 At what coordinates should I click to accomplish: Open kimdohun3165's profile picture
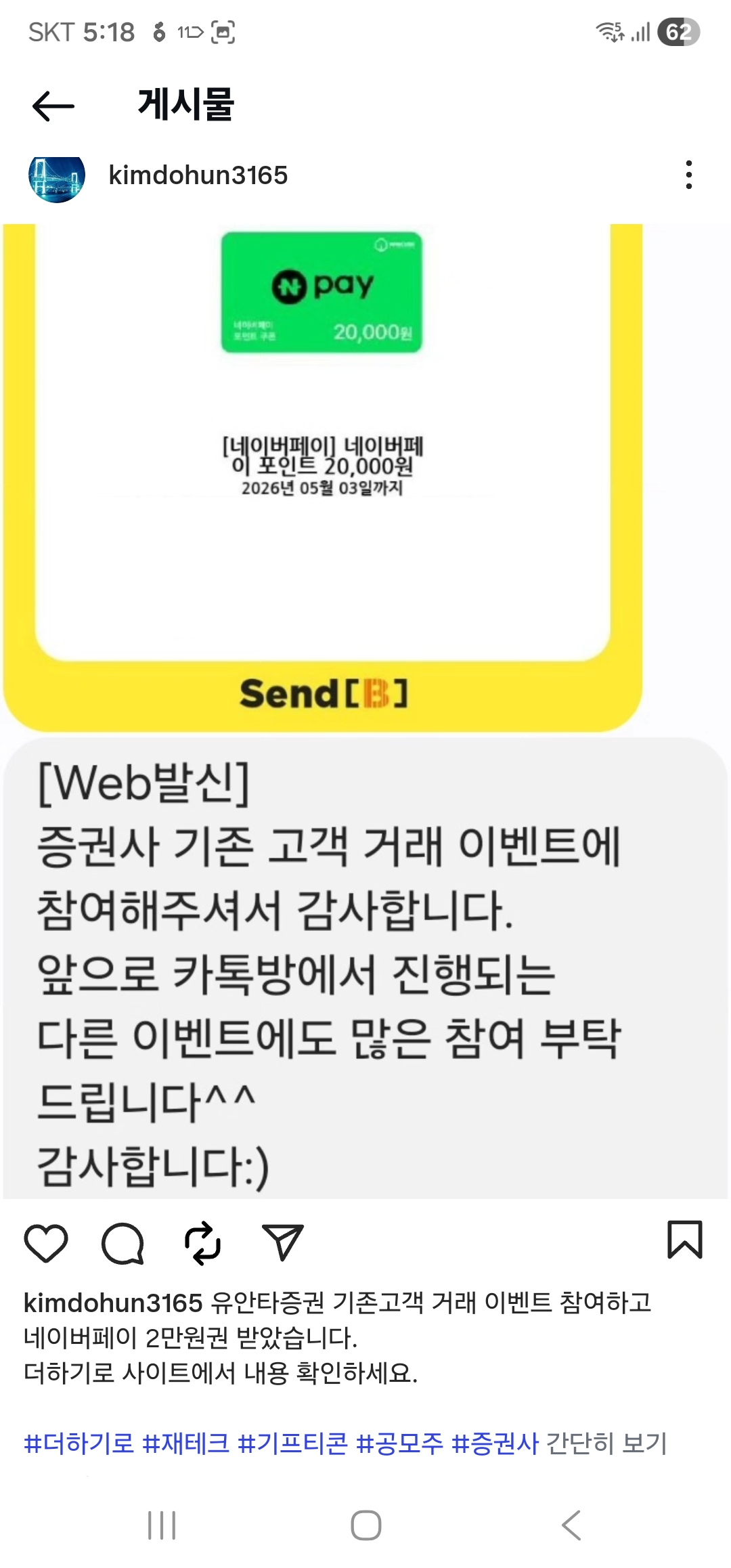(x=57, y=176)
